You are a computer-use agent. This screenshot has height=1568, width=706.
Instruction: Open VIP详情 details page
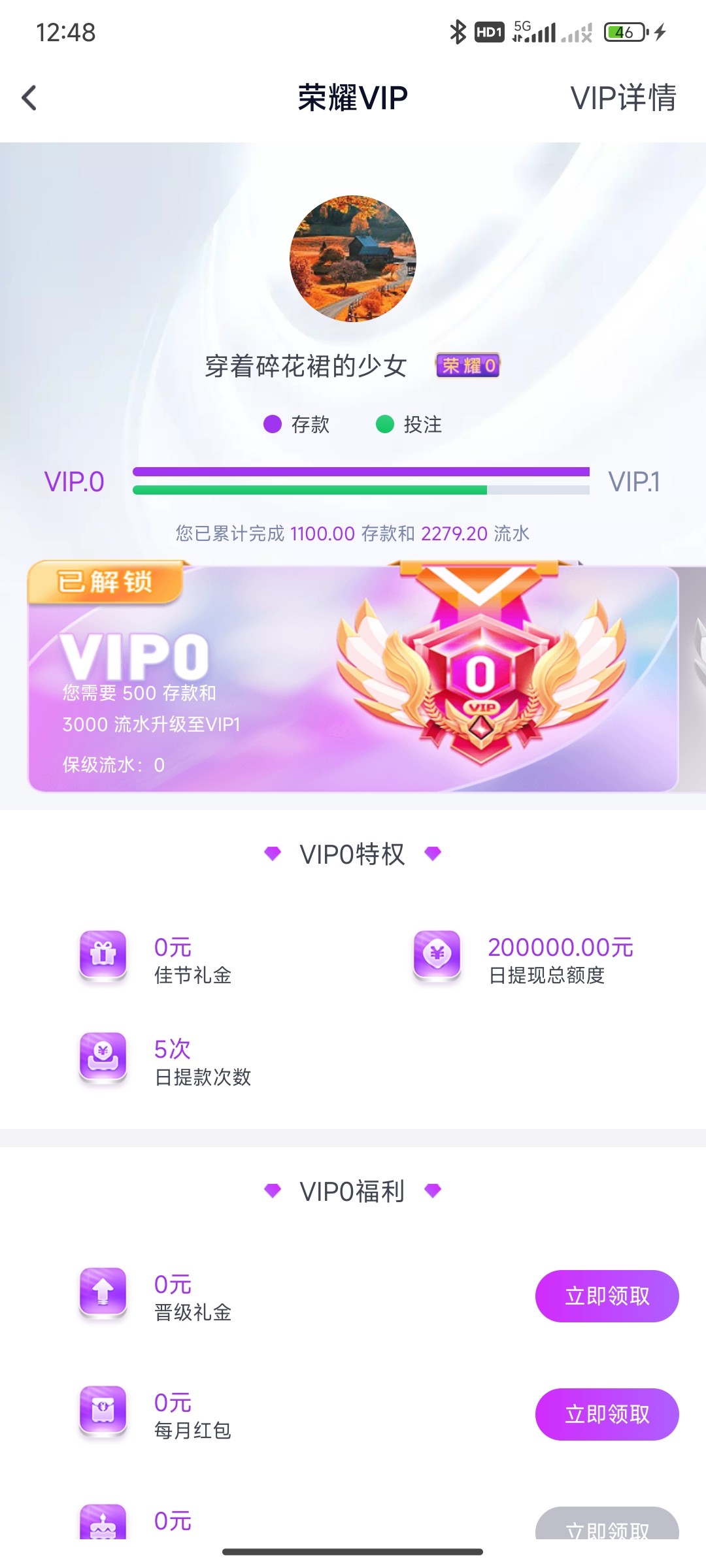(x=622, y=98)
